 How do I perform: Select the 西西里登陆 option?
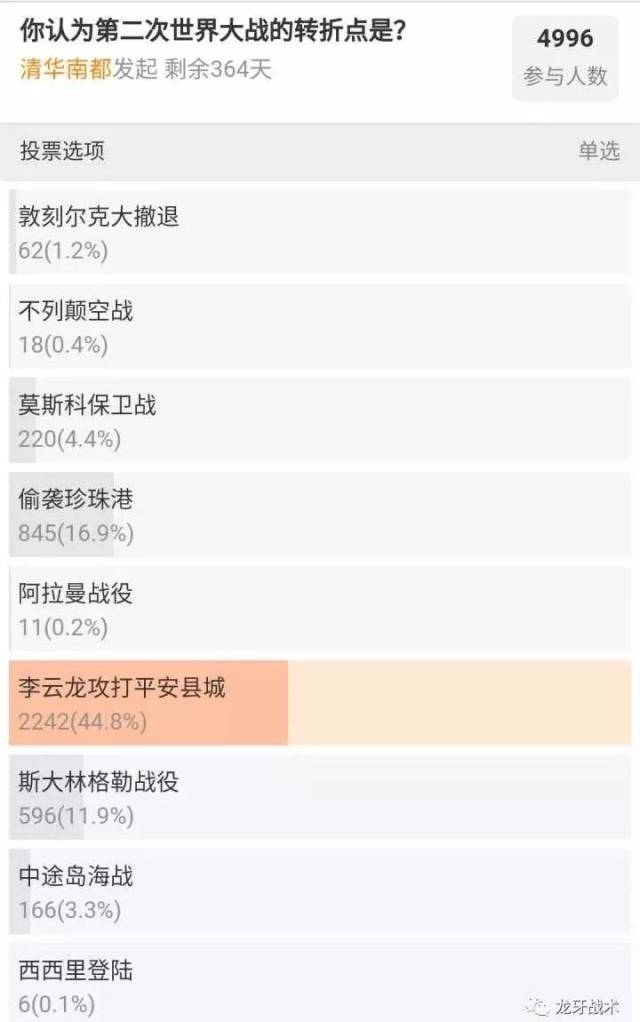click(320, 983)
